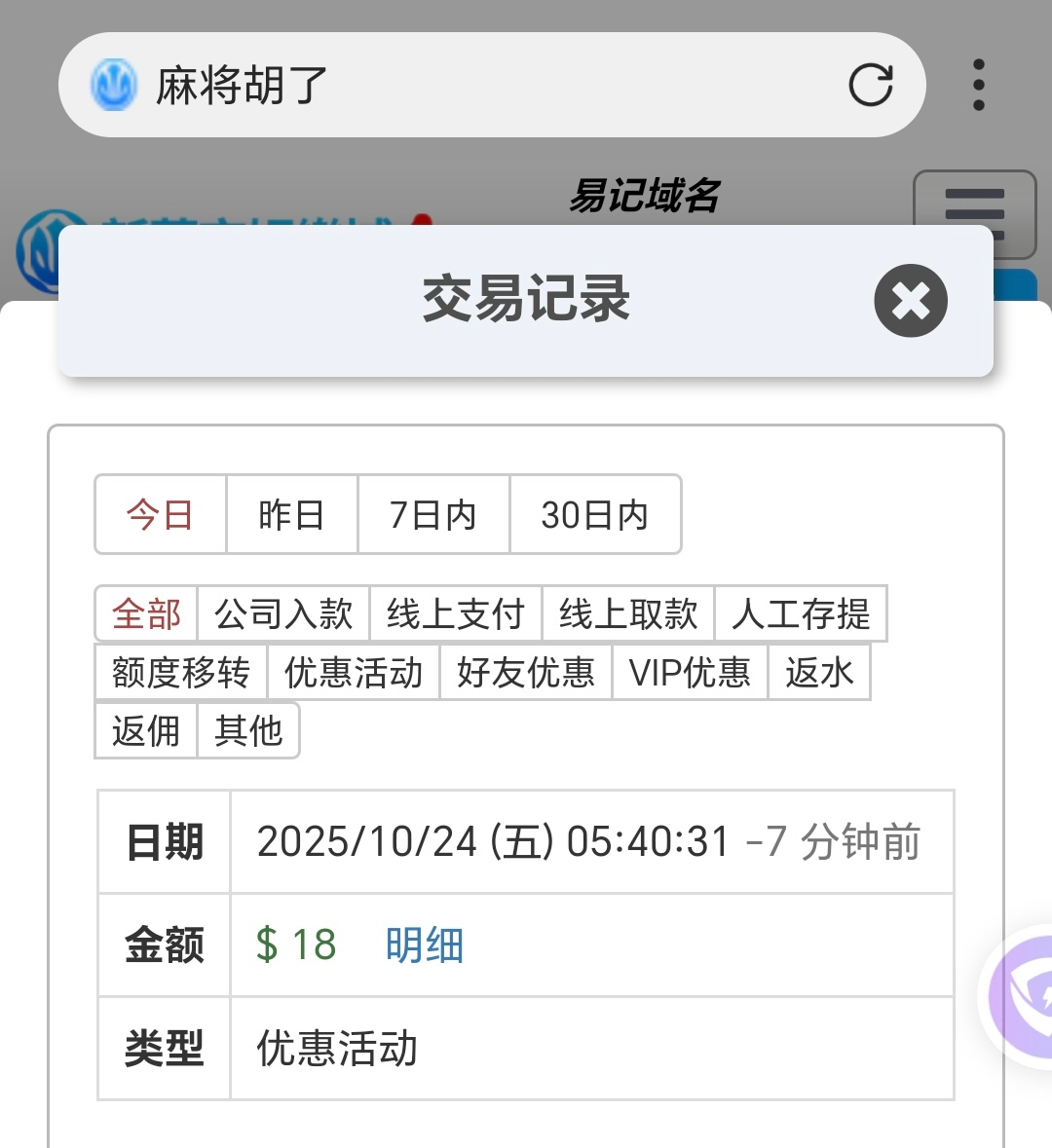Switch to 昨日 records
Screen dimensions: 1052x1148
coord(291,514)
